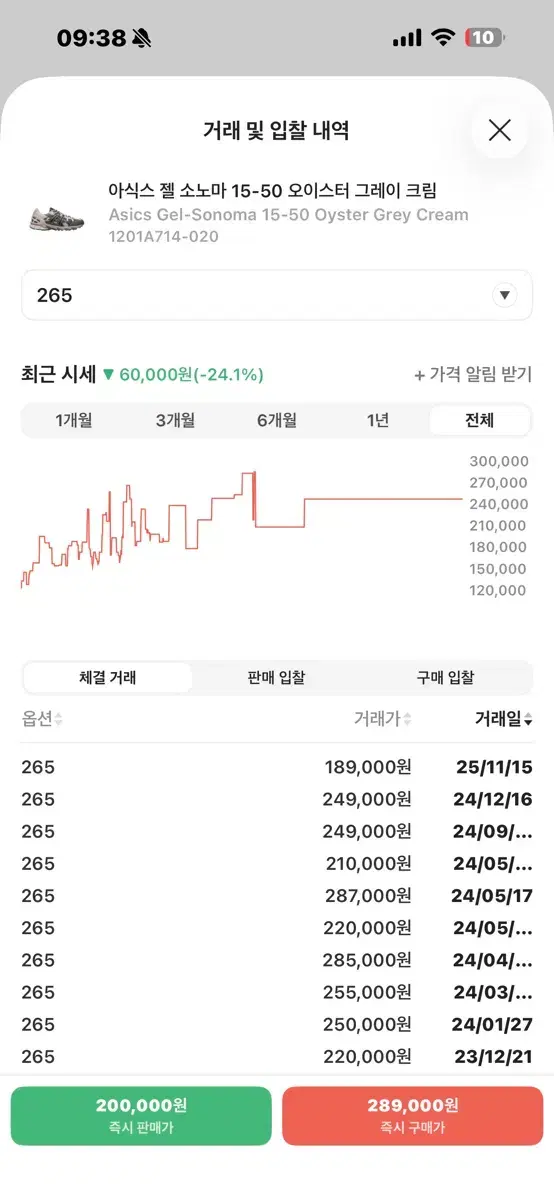Tap 가격 알림 받기 for price alerts

pos(473,375)
